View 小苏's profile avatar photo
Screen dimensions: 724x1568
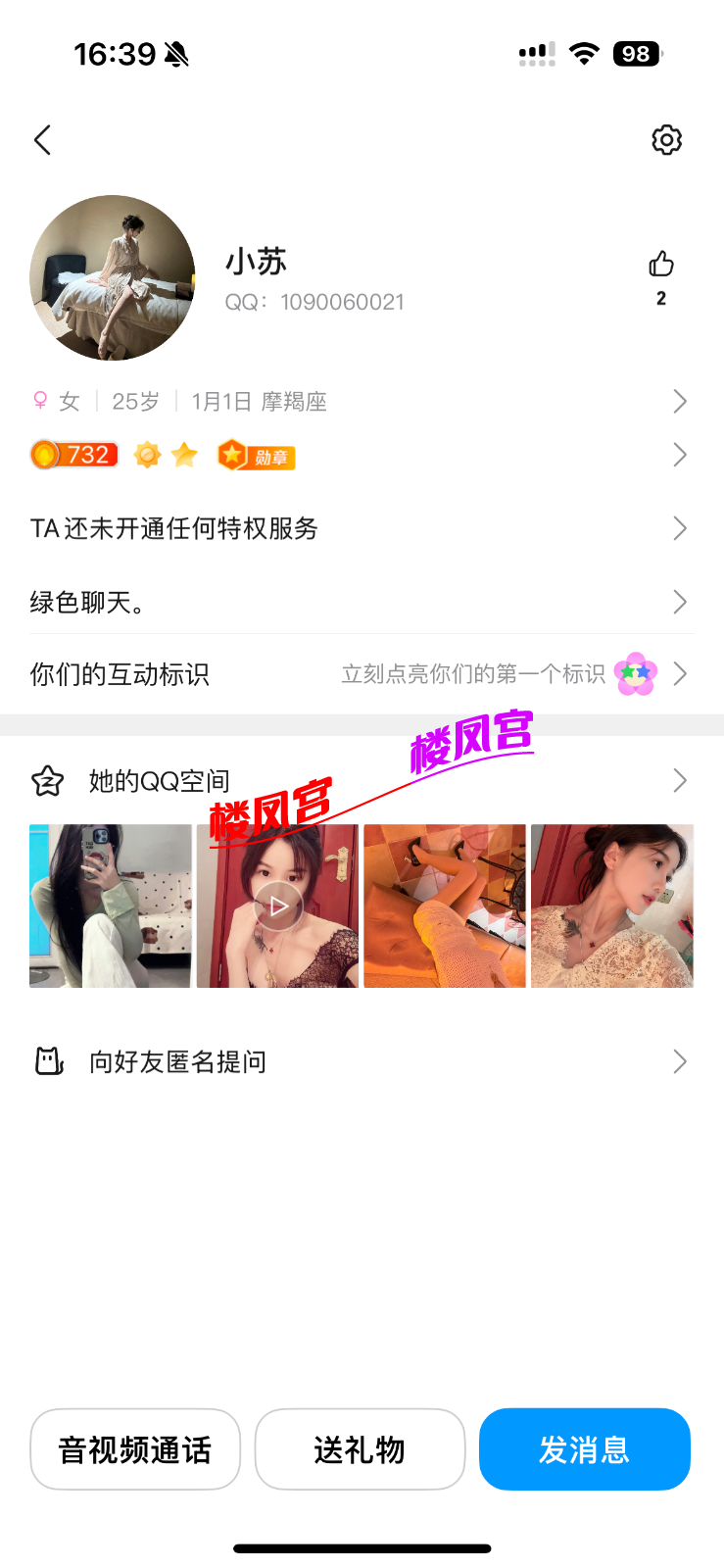(x=113, y=278)
